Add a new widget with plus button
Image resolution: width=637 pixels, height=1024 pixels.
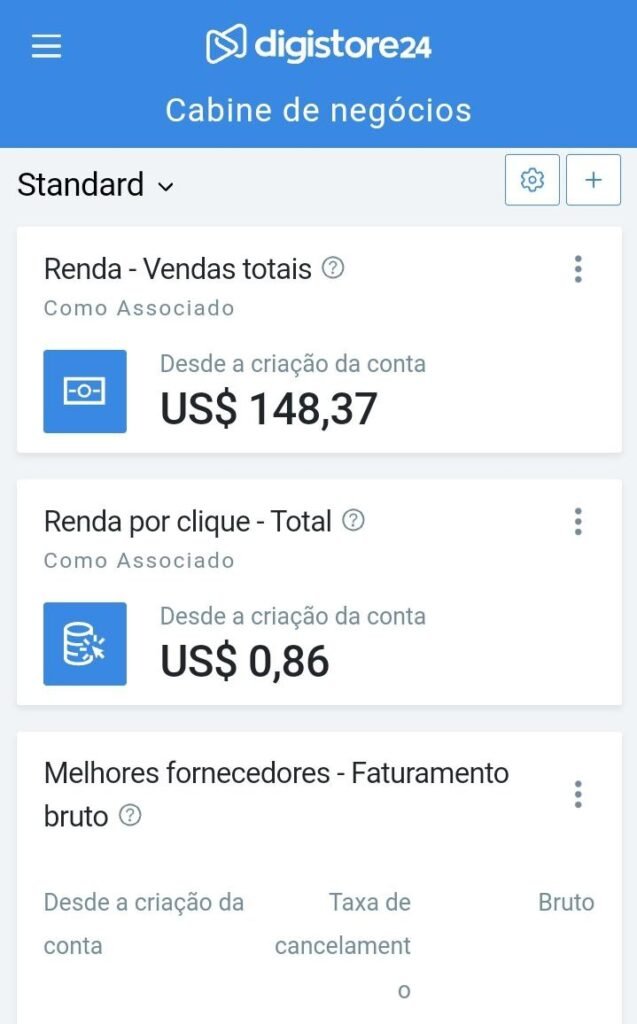[593, 180]
